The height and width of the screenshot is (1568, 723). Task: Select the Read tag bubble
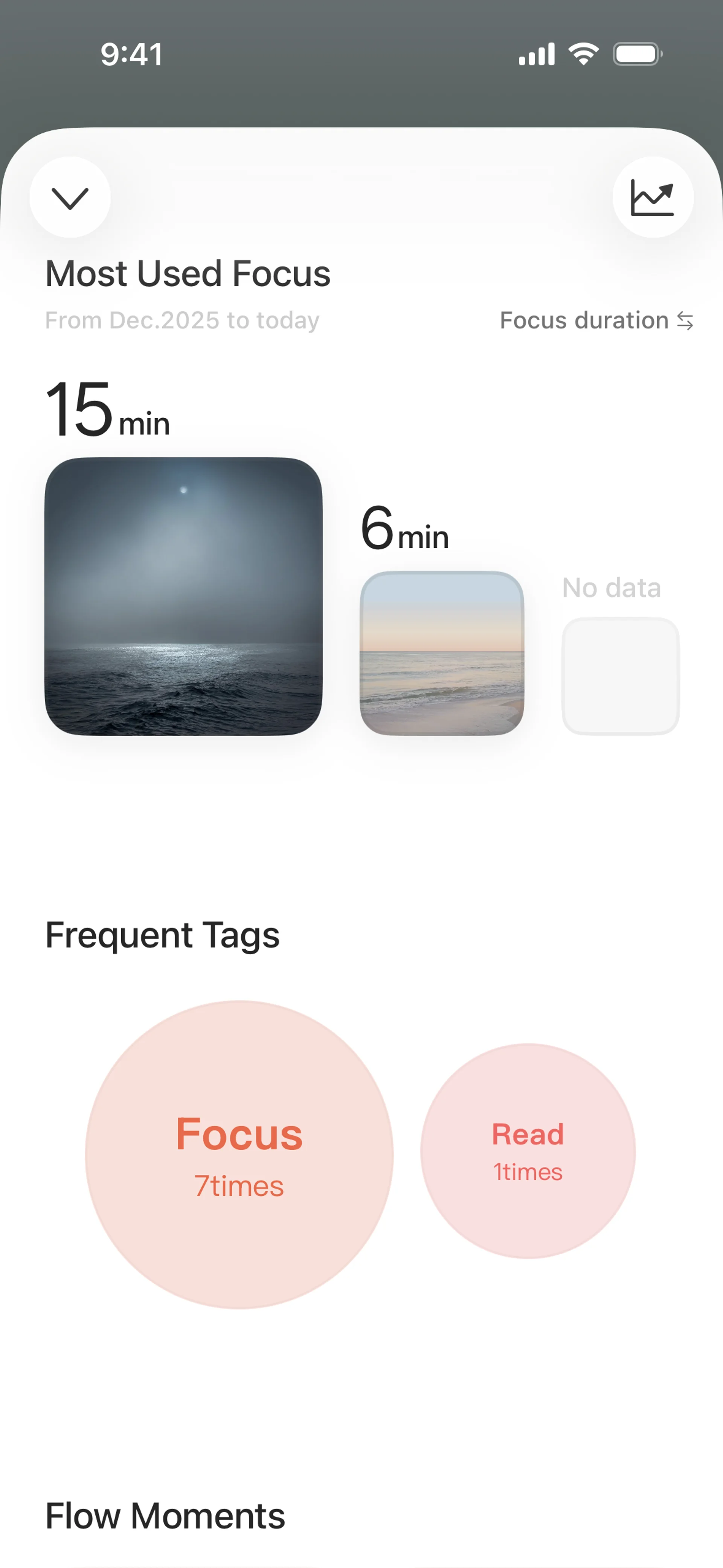[528, 1151]
